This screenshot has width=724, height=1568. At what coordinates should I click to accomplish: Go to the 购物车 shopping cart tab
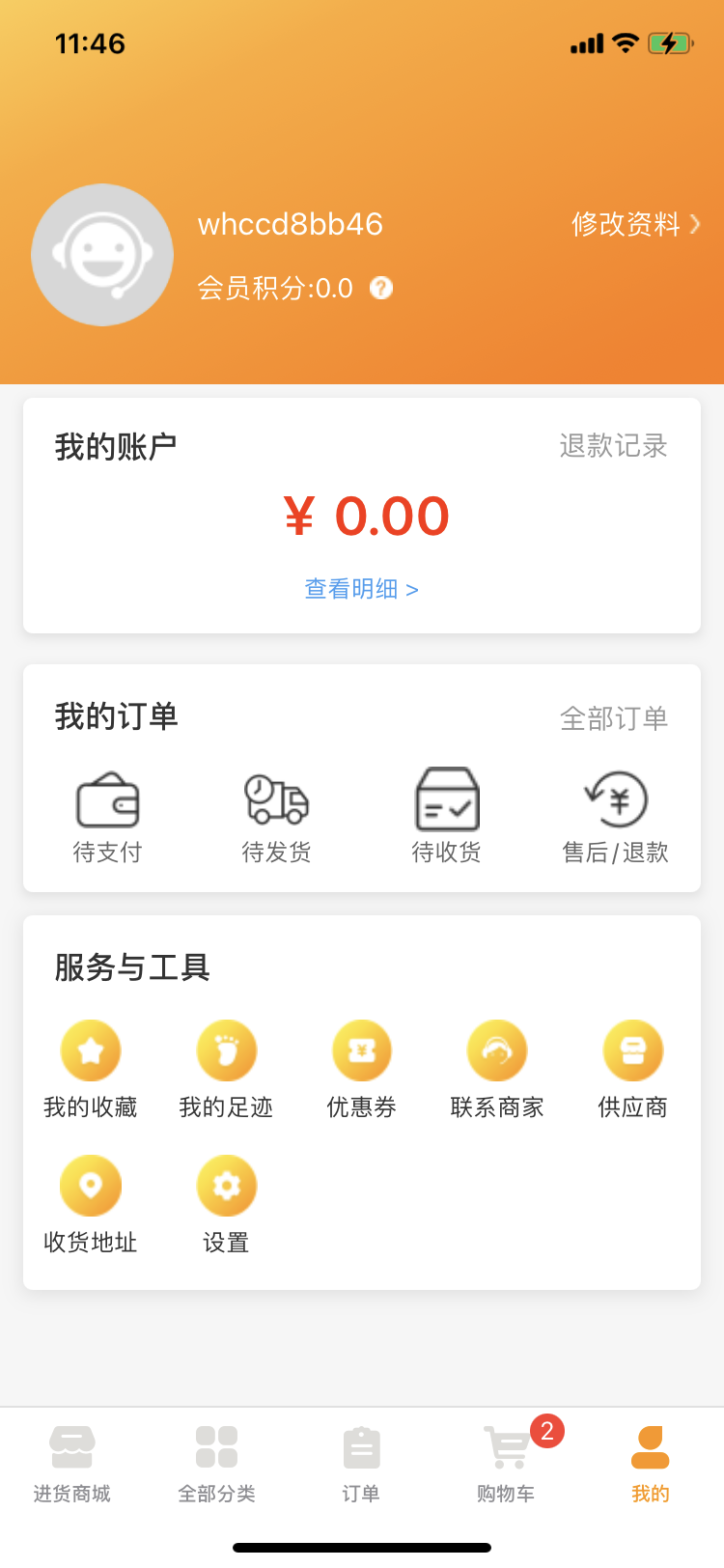coord(507,1464)
